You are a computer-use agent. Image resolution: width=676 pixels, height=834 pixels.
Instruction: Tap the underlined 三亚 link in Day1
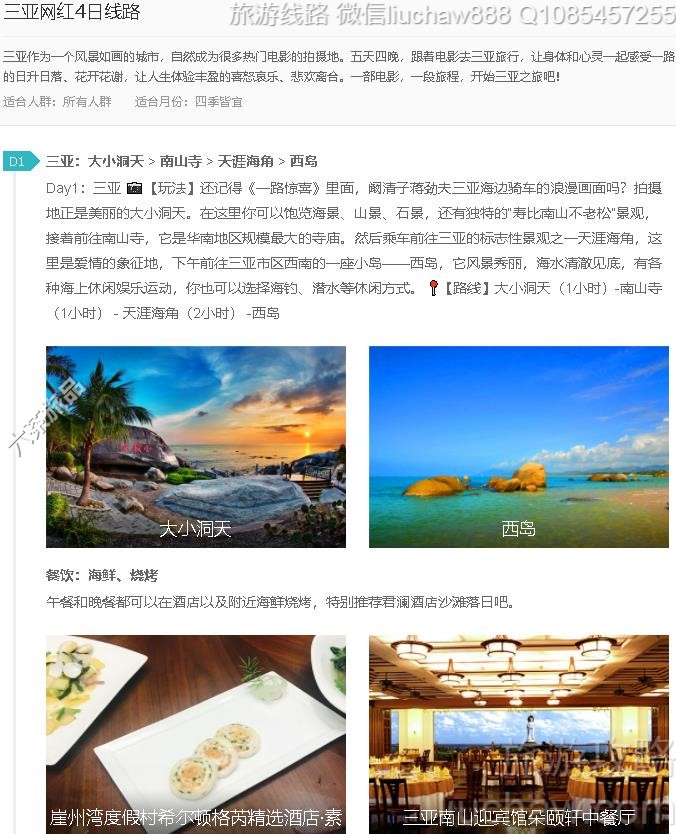107,188
